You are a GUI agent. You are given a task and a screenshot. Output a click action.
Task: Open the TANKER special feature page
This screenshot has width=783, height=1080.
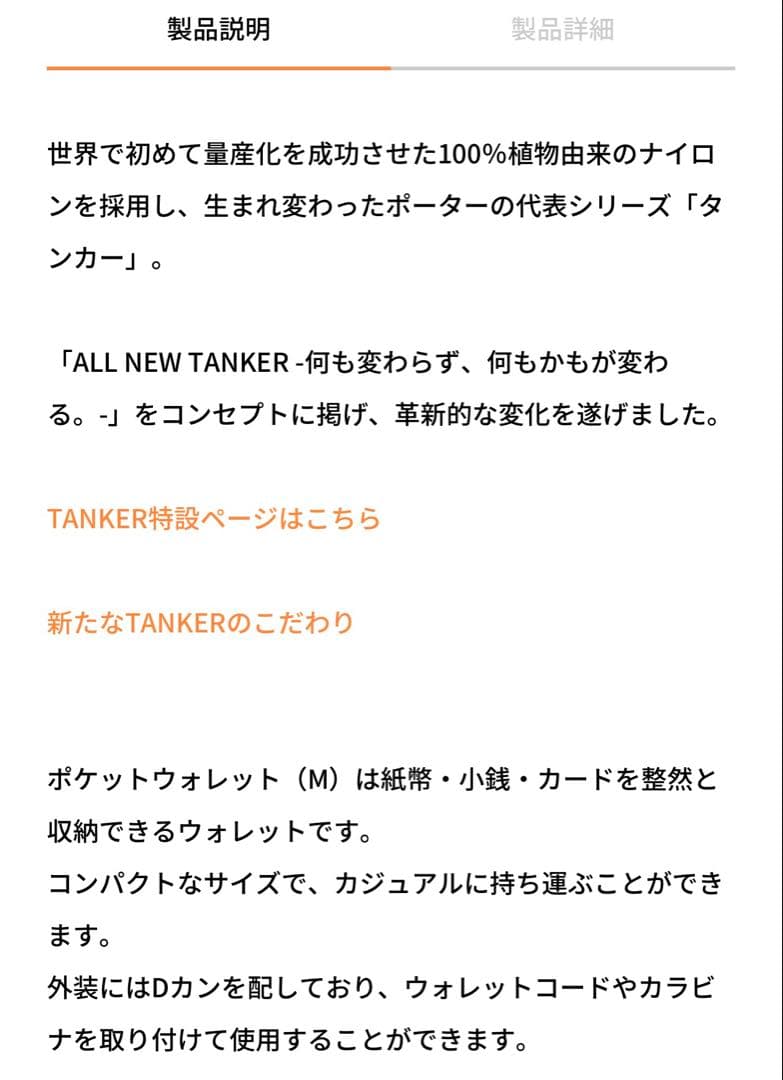213,519
